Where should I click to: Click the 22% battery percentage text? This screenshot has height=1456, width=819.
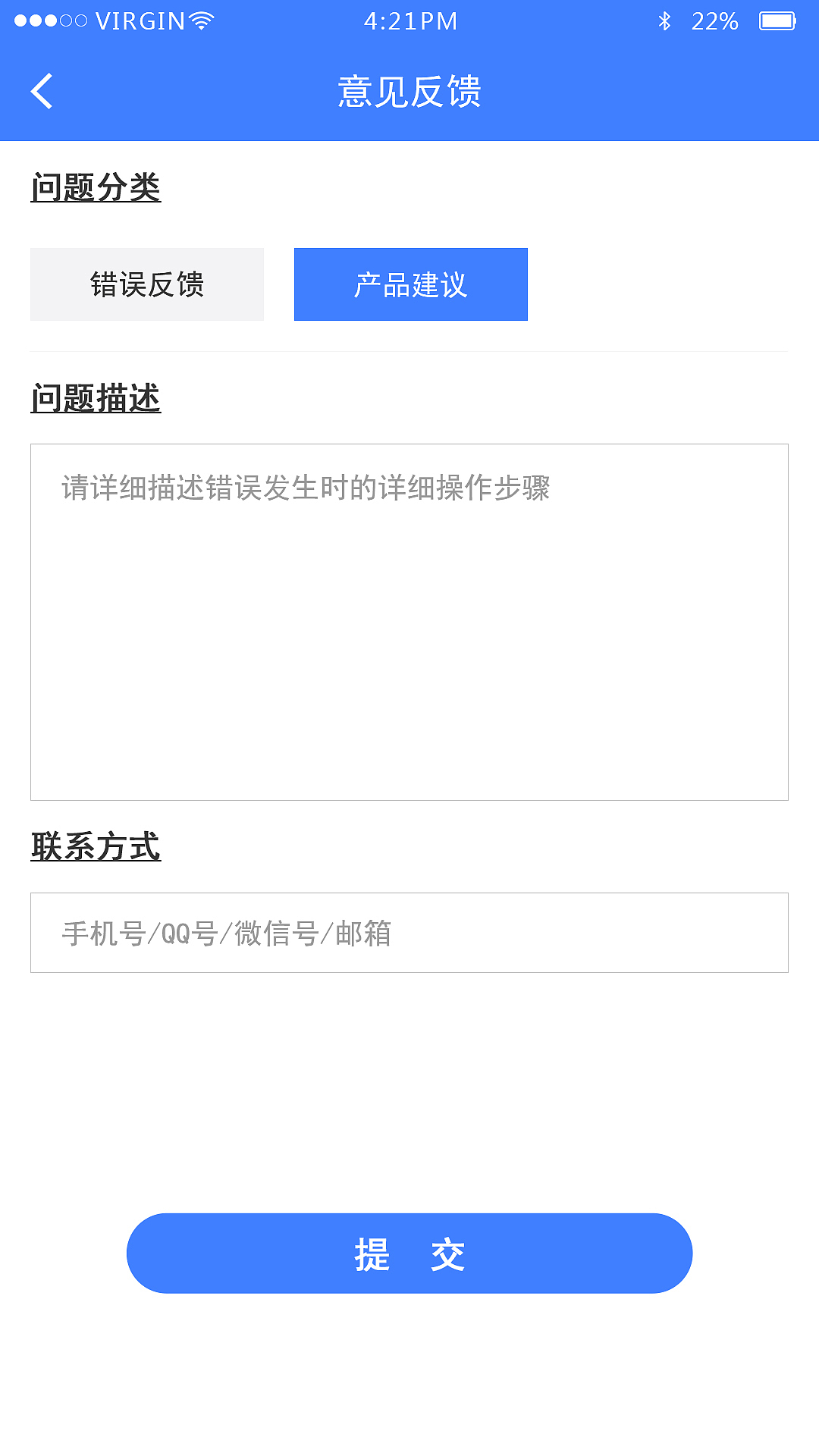click(714, 20)
